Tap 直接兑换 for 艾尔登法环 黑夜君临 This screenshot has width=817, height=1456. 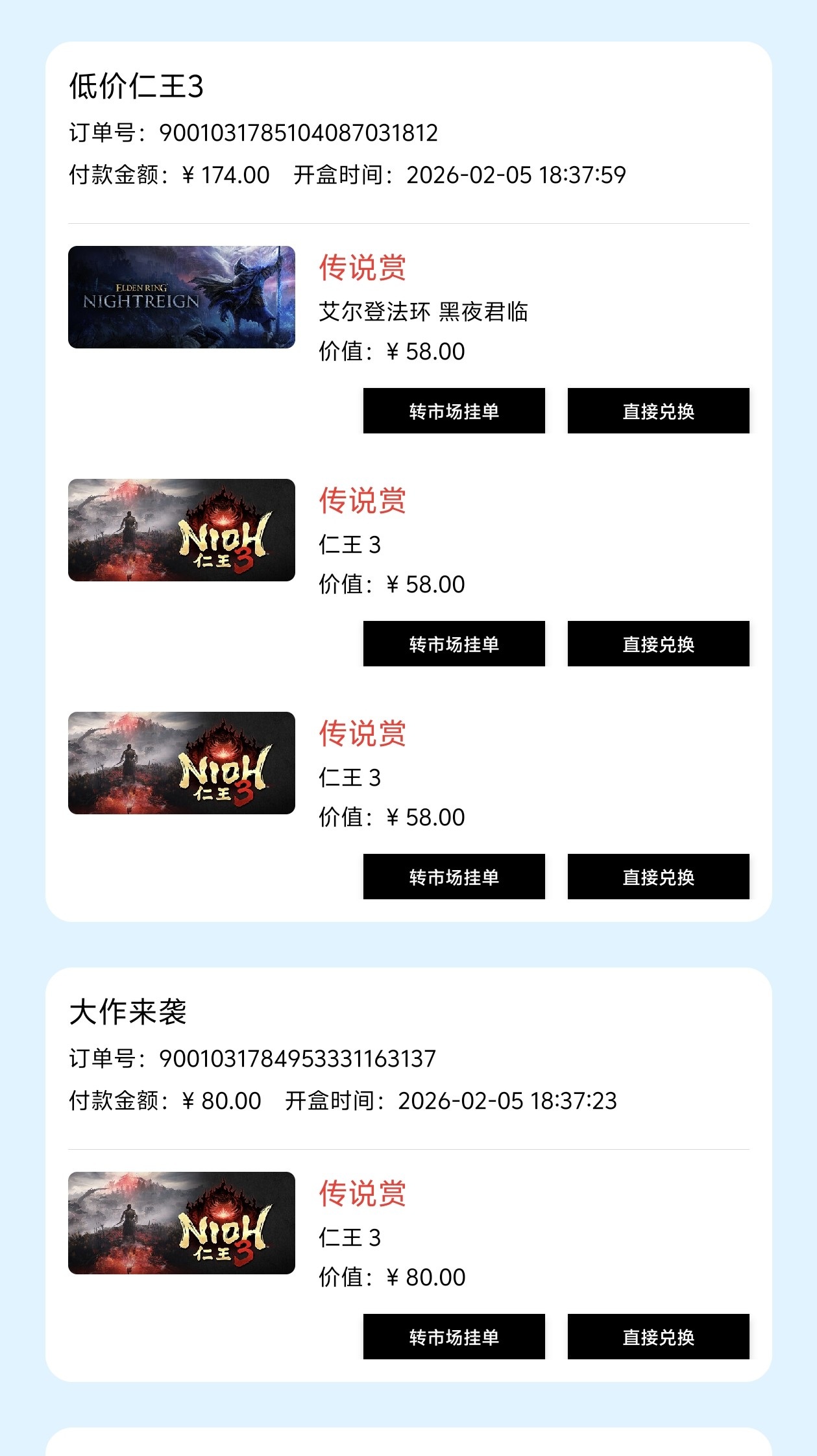point(658,411)
